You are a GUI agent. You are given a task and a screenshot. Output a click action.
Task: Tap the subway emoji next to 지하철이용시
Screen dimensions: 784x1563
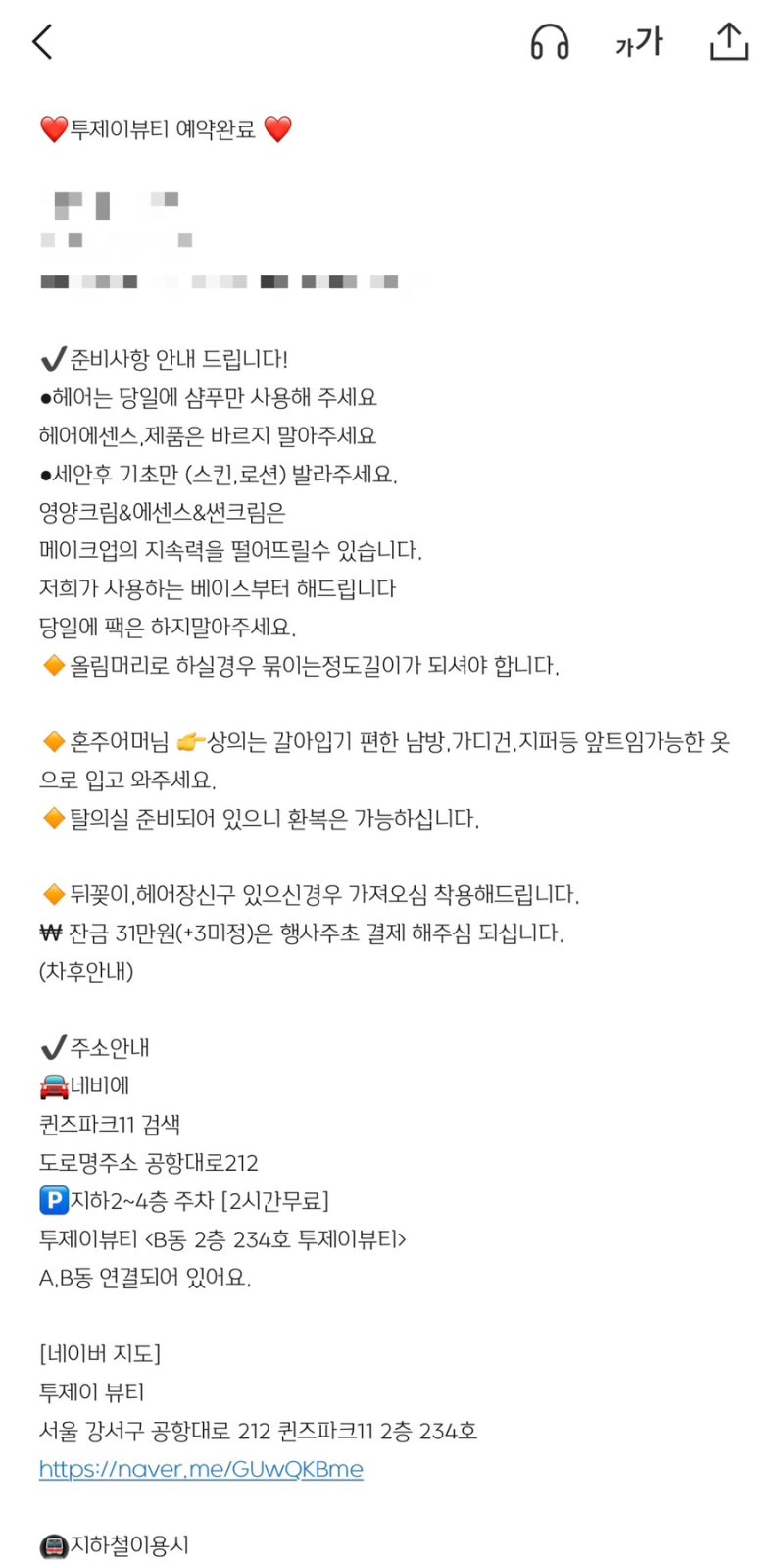(x=52, y=1547)
